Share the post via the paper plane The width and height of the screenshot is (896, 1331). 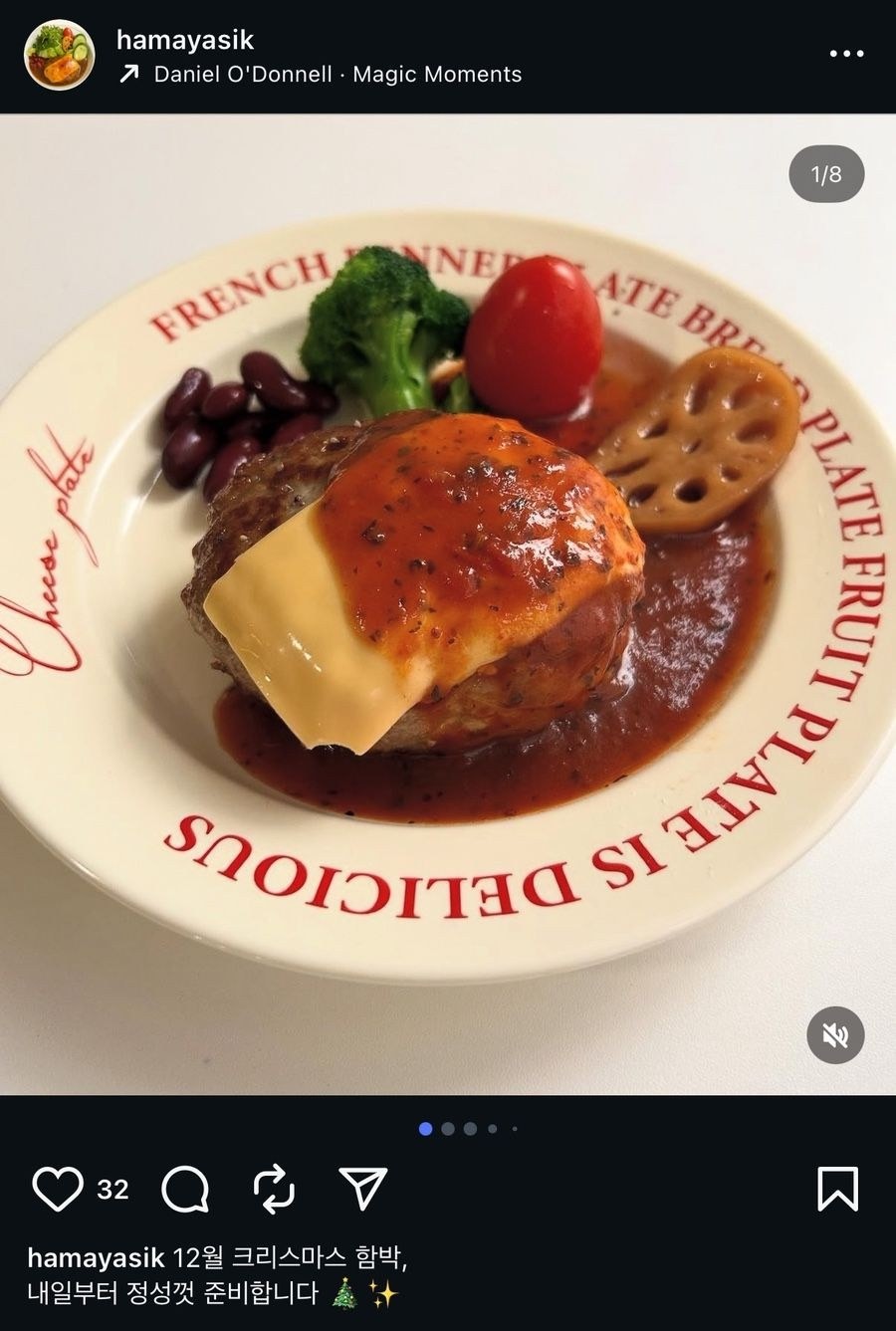(x=362, y=1189)
